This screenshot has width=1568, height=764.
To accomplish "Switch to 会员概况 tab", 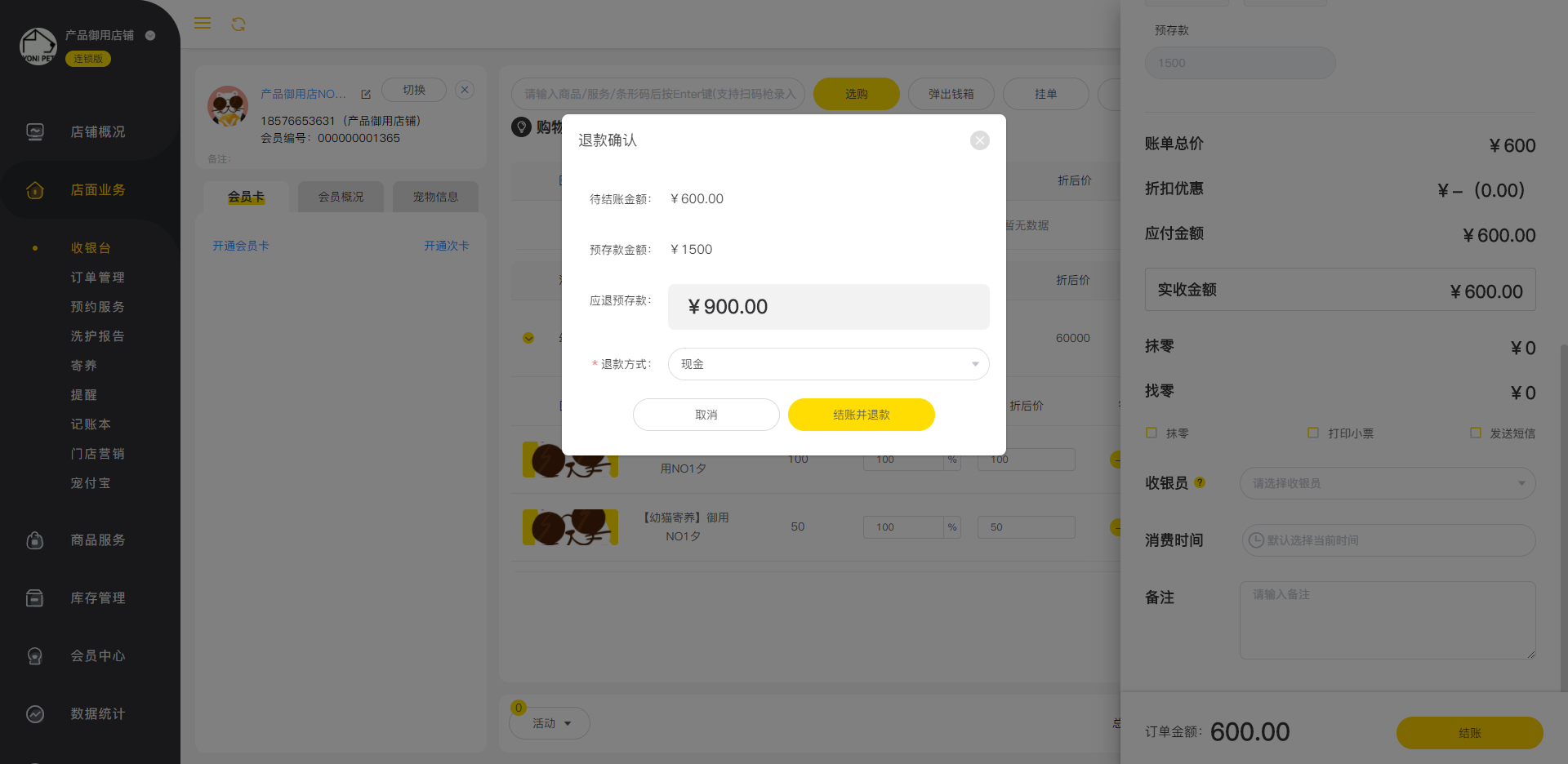I will (x=341, y=197).
